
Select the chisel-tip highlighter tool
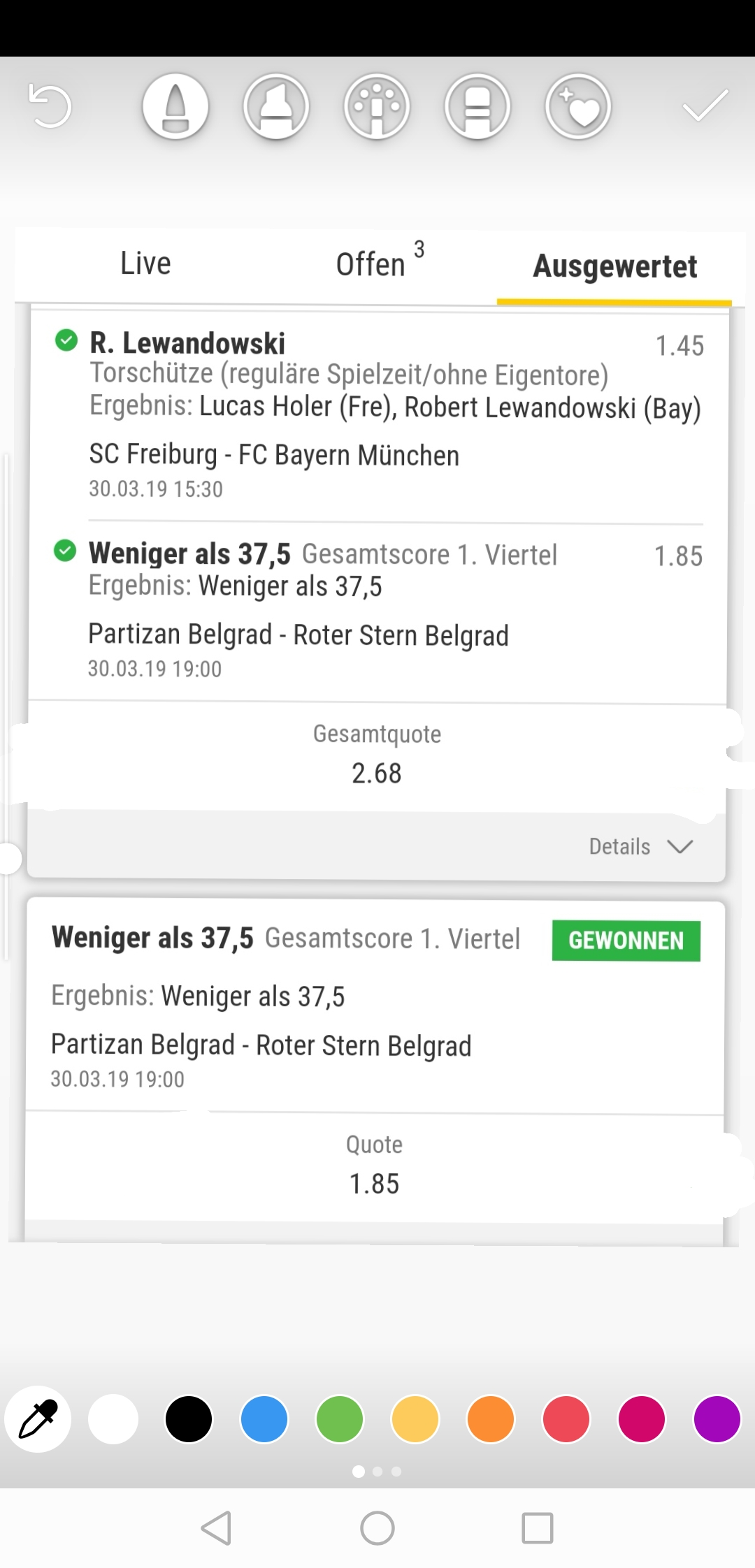(276, 106)
